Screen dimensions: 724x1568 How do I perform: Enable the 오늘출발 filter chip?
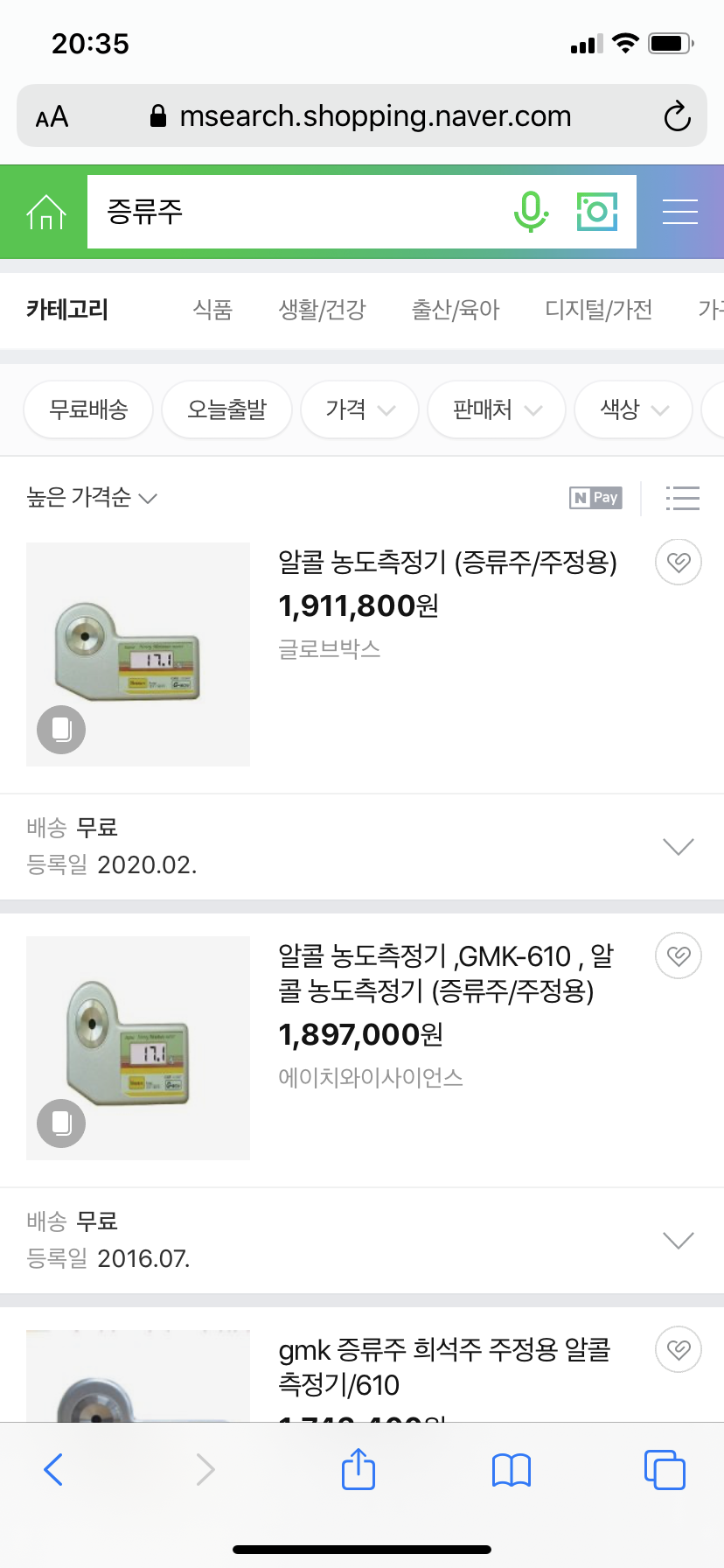tap(226, 409)
